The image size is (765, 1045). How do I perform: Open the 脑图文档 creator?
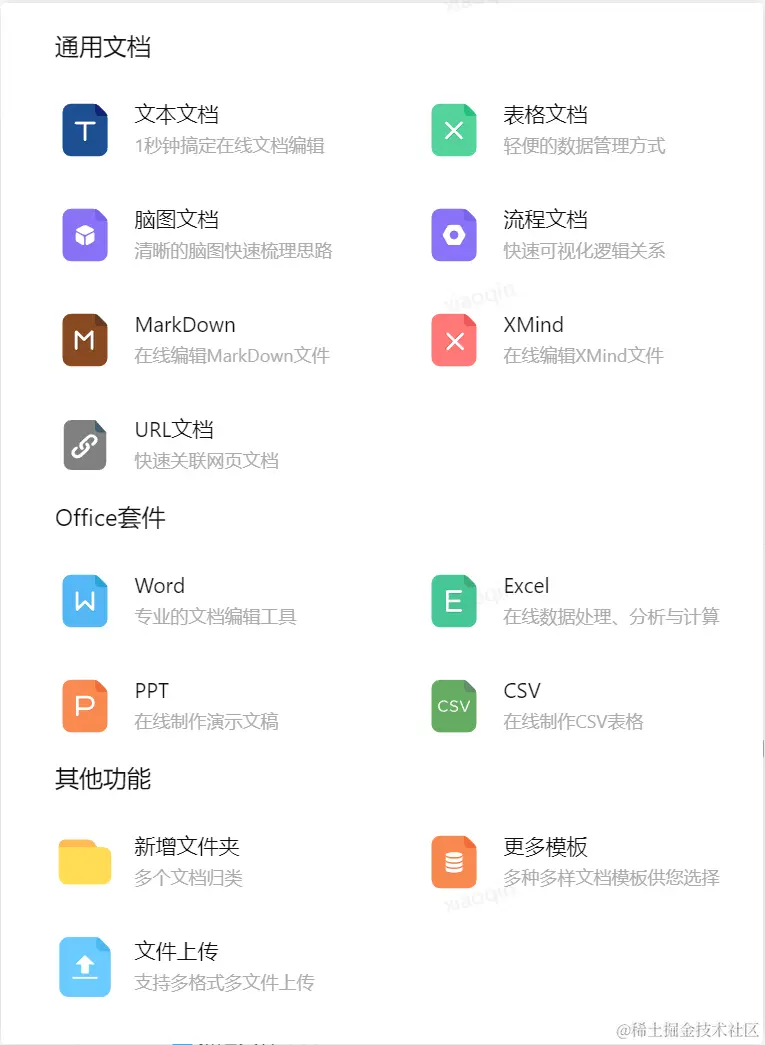pos(177,220)
